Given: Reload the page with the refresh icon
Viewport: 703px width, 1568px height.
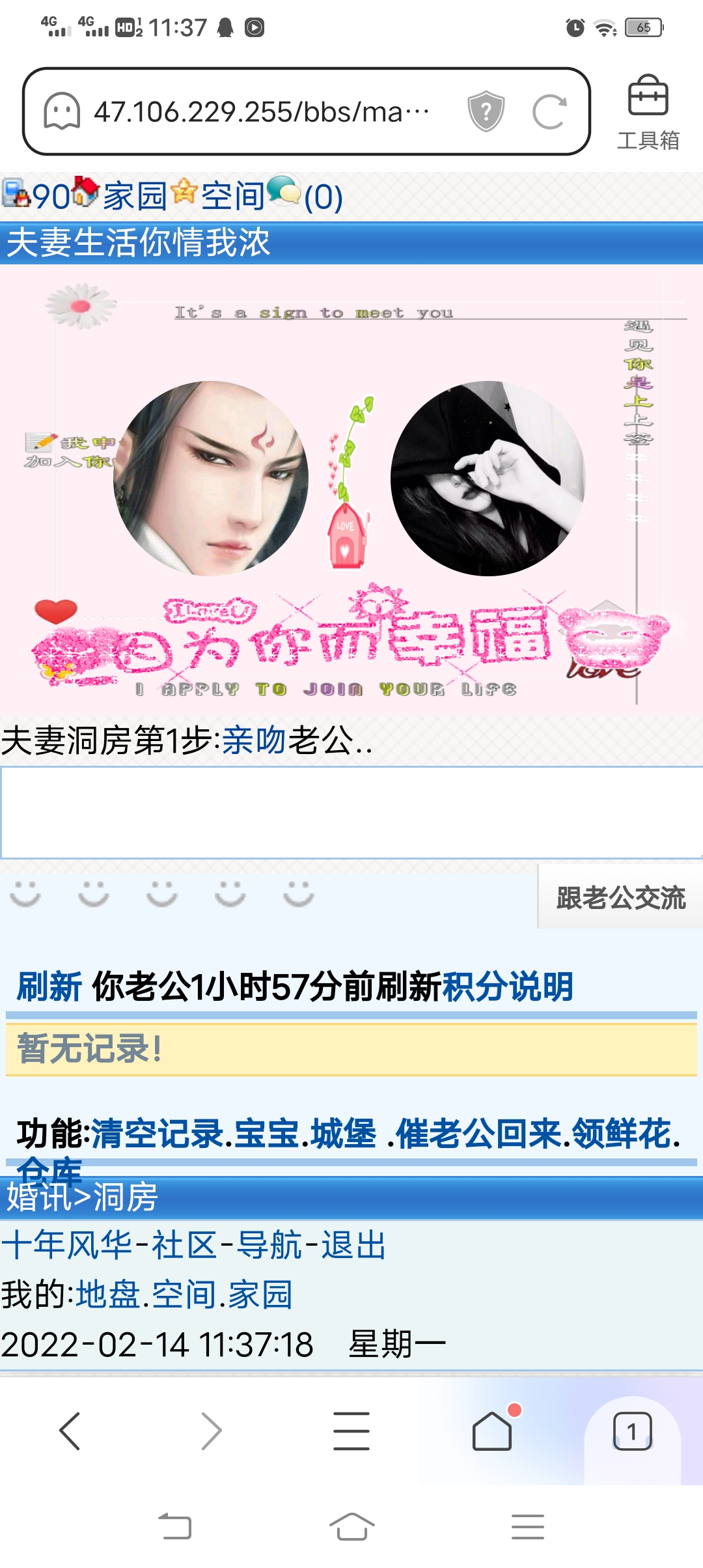Looking at the screenshot, I should (x=549, y=112).
